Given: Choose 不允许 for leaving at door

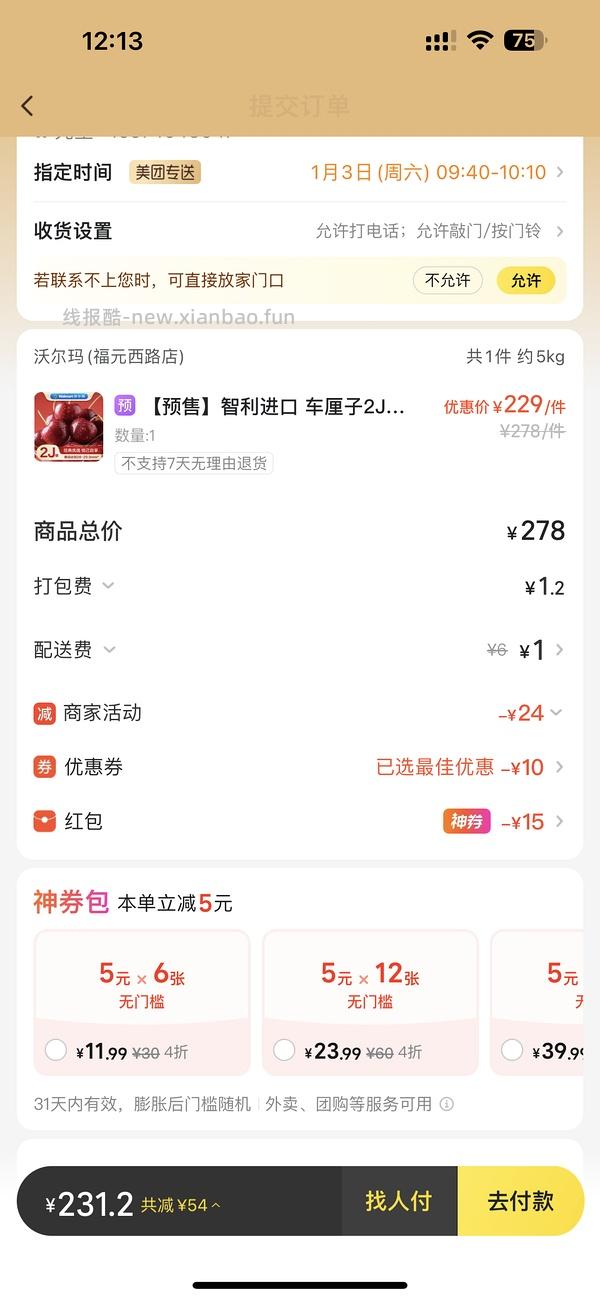Looking at the screenshot, I should pyautogui.click(x=447, y=281).
